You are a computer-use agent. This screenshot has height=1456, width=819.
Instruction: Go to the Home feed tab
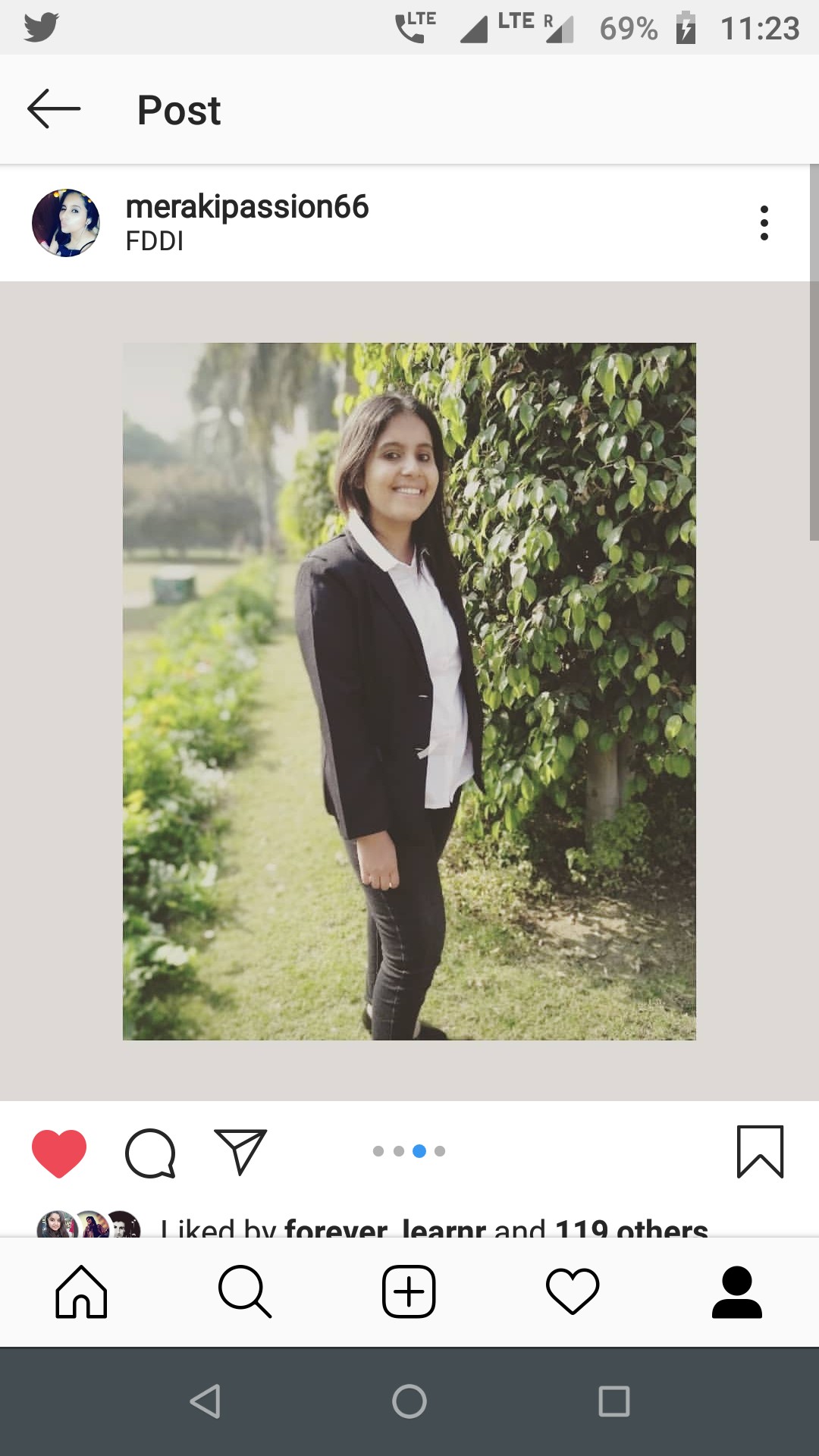click(81, 1291)
